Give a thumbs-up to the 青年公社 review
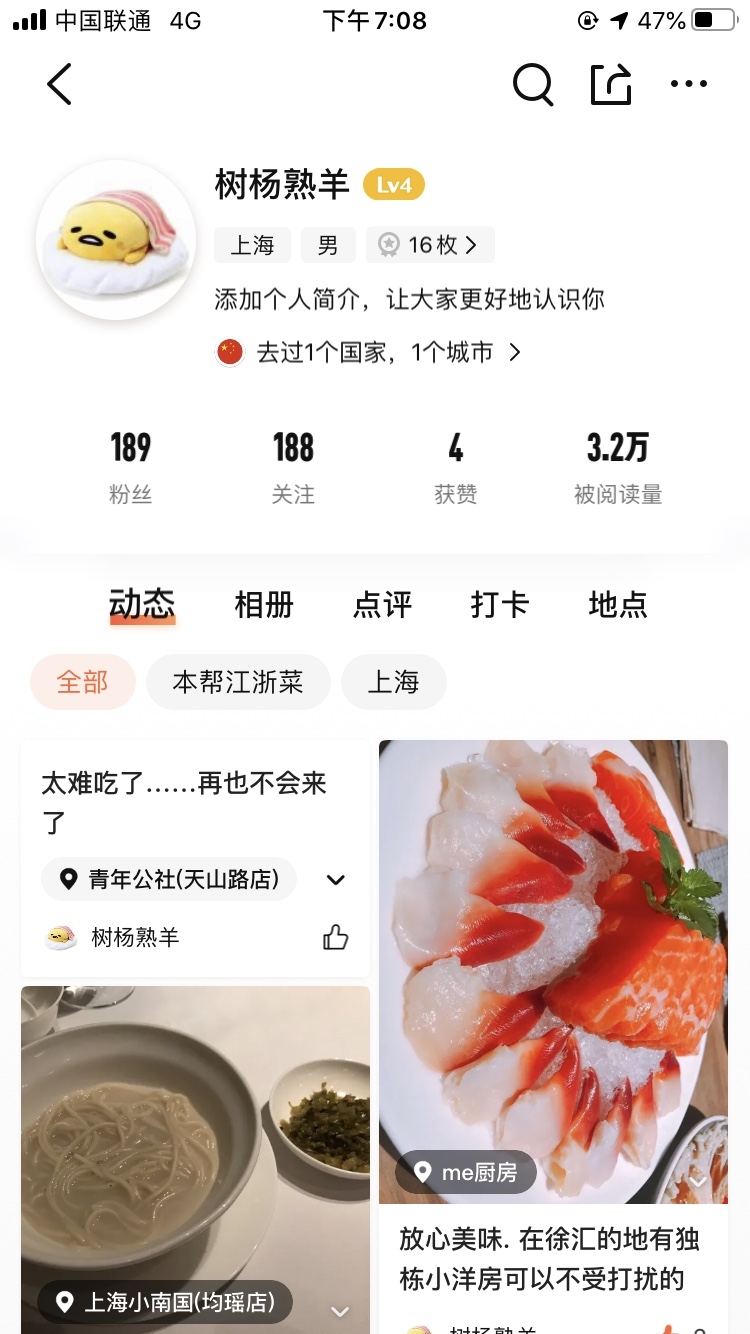This screenshot has width=750, height=1334. [x=336, y=937]
